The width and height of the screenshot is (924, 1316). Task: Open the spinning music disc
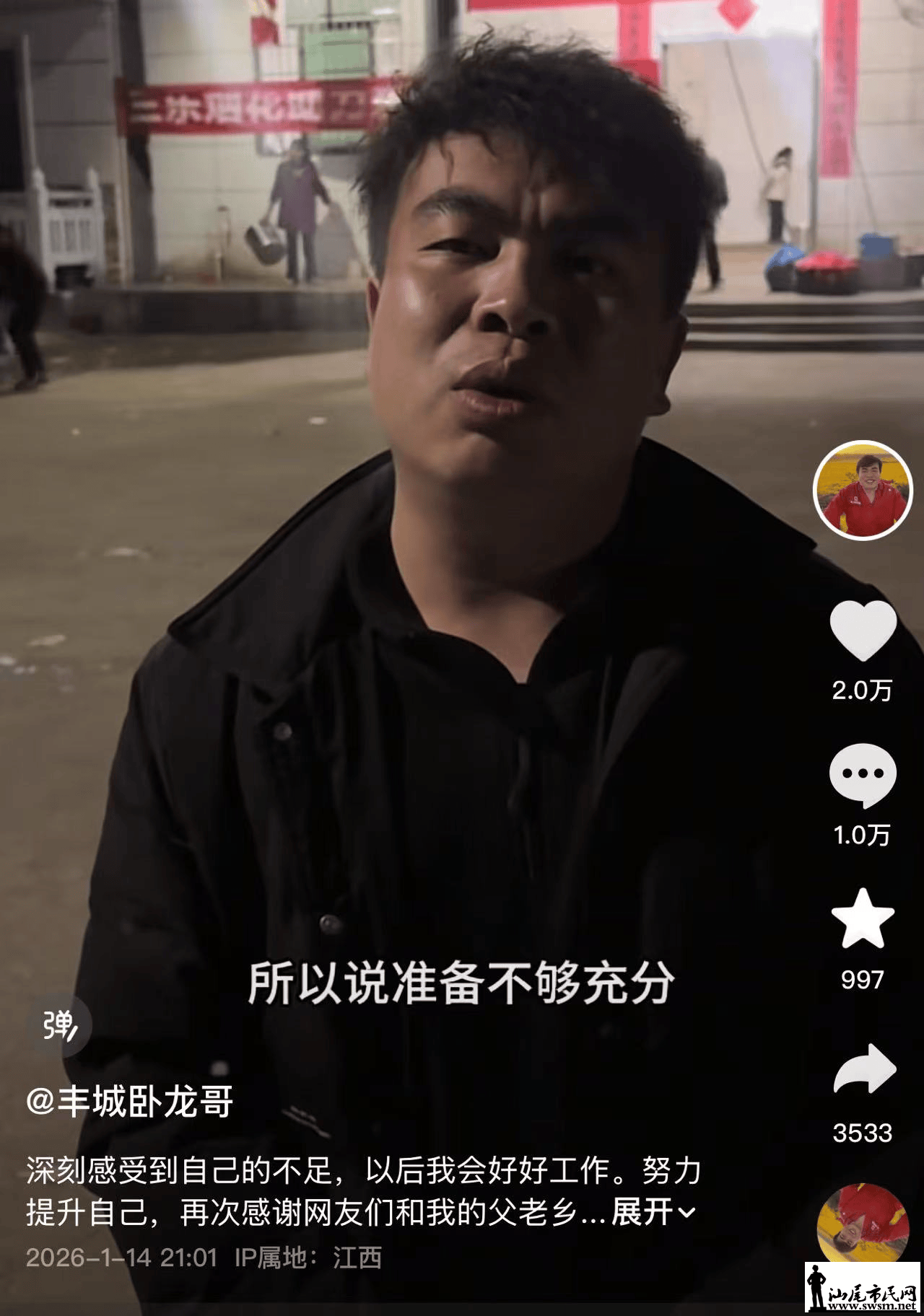click(x=863, y=1223)
